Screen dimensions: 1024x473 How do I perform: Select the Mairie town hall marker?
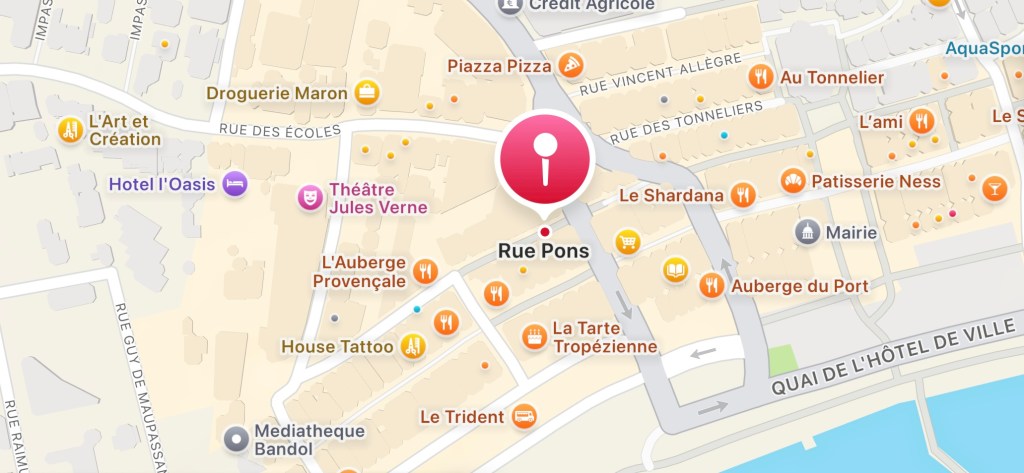click(x=806, y=233)
